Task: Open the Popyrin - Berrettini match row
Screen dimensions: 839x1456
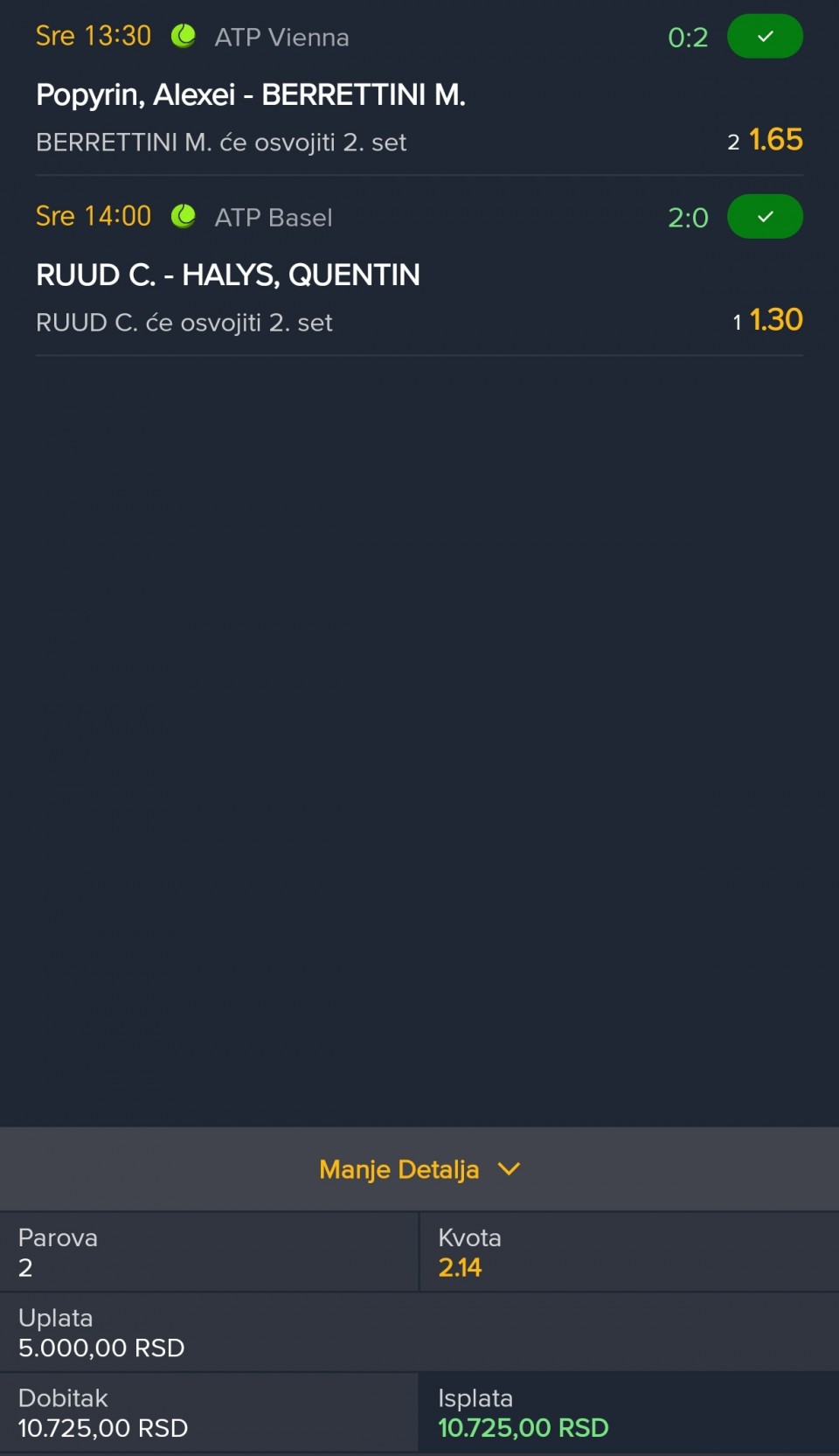Action: [x=251, y=94]
